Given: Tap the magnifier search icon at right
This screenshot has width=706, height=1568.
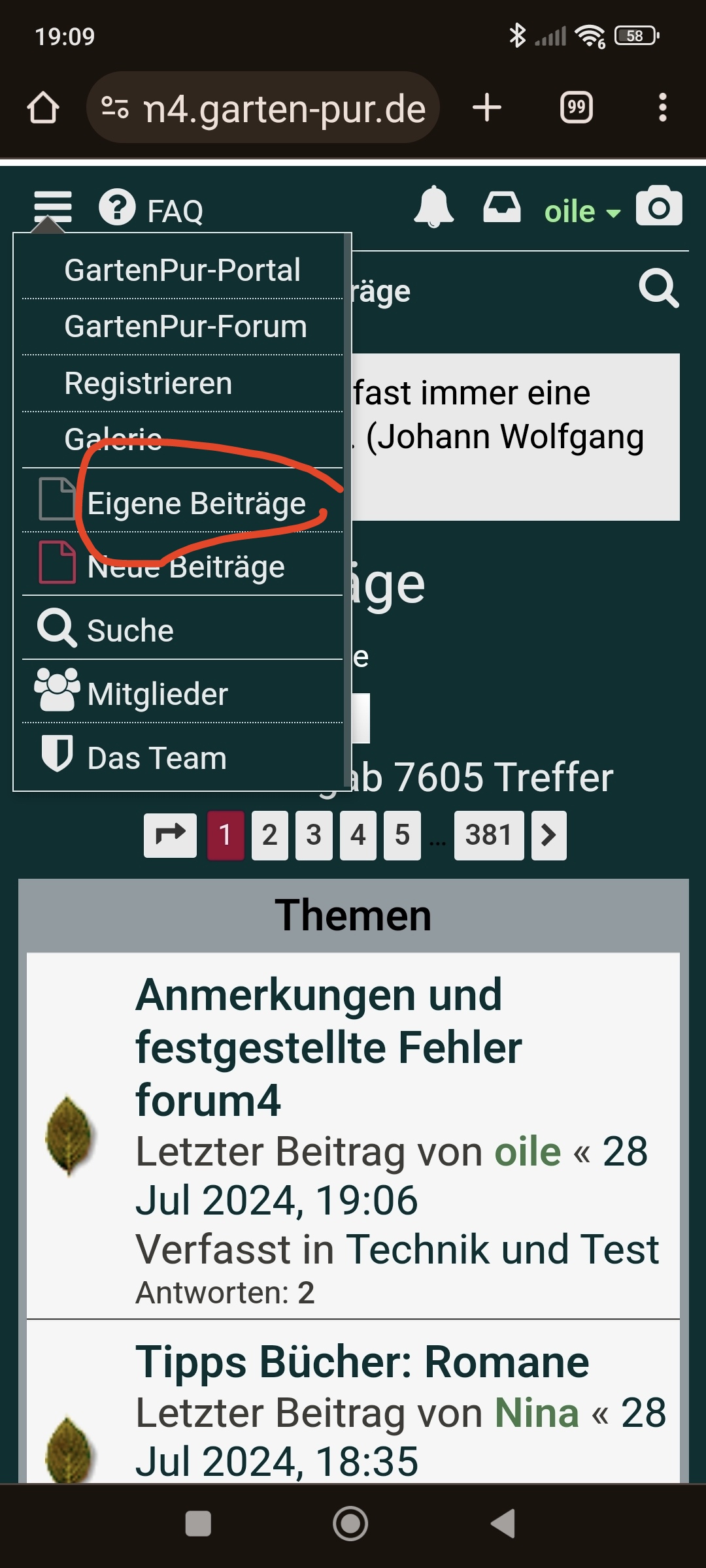Looking at the screenshot, I should (x=658, y=288).
